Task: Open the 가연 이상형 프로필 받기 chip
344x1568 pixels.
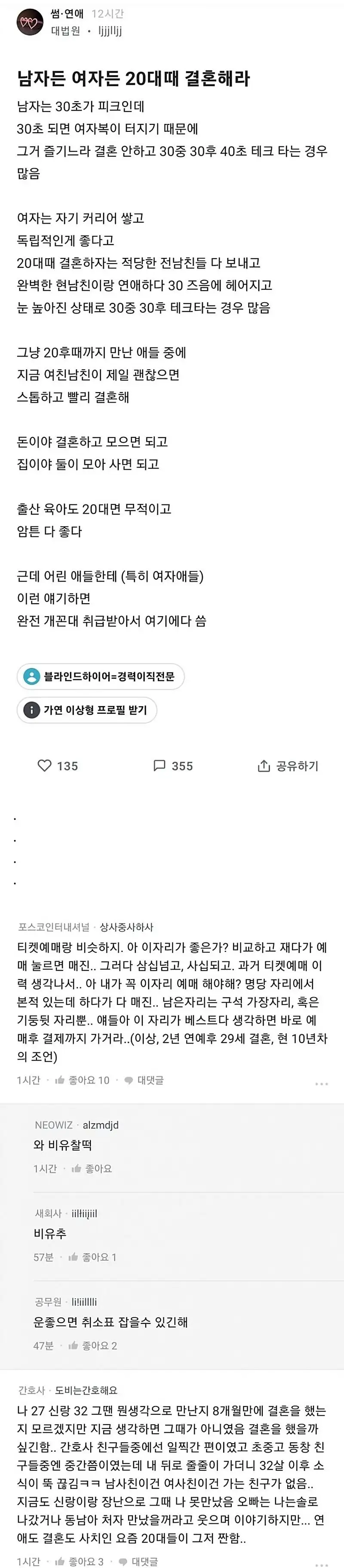Action: 87,710
